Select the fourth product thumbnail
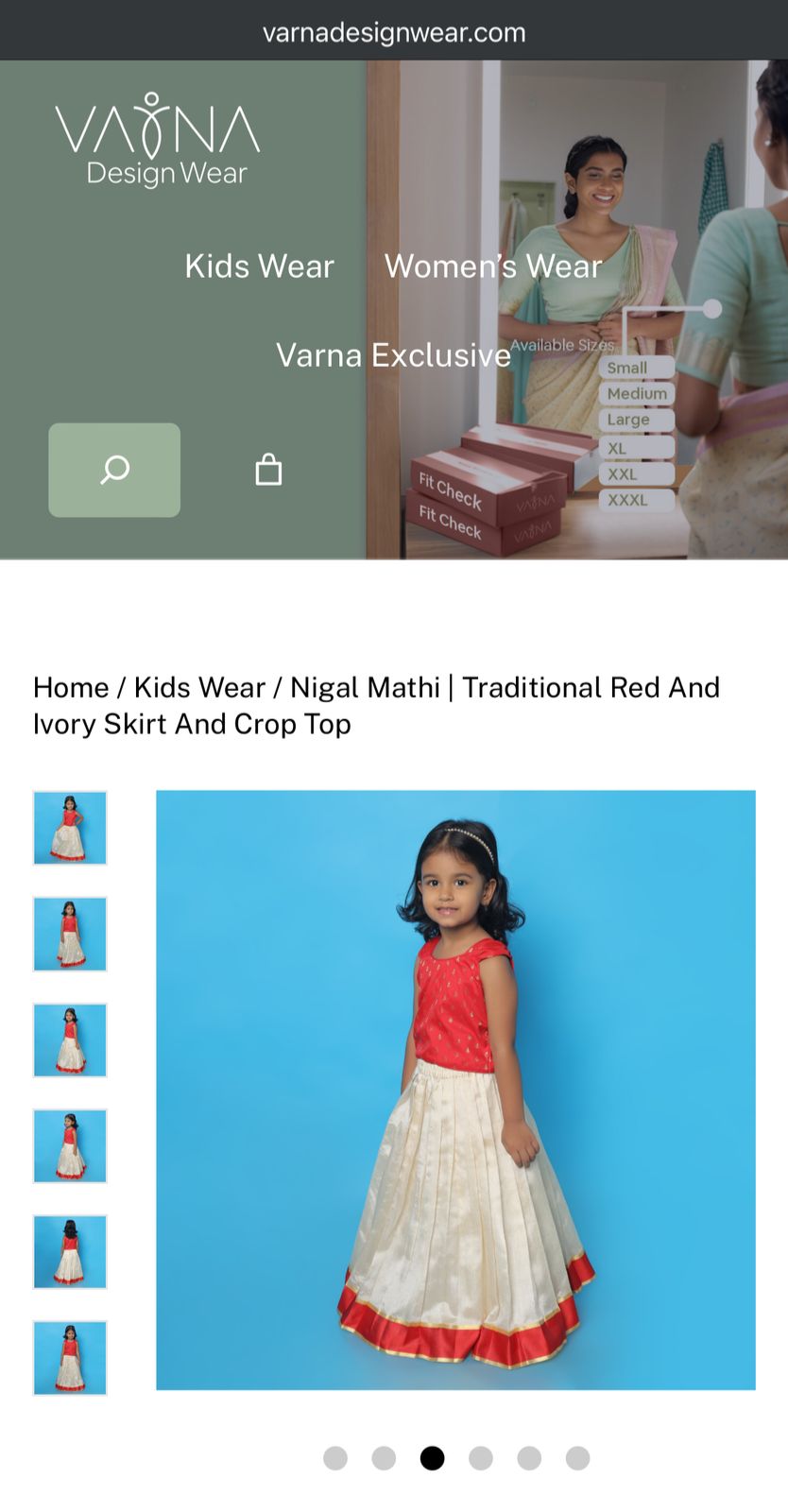Screen dimensions: 788x1512 pyautogui.click(x=70, y=1145)
